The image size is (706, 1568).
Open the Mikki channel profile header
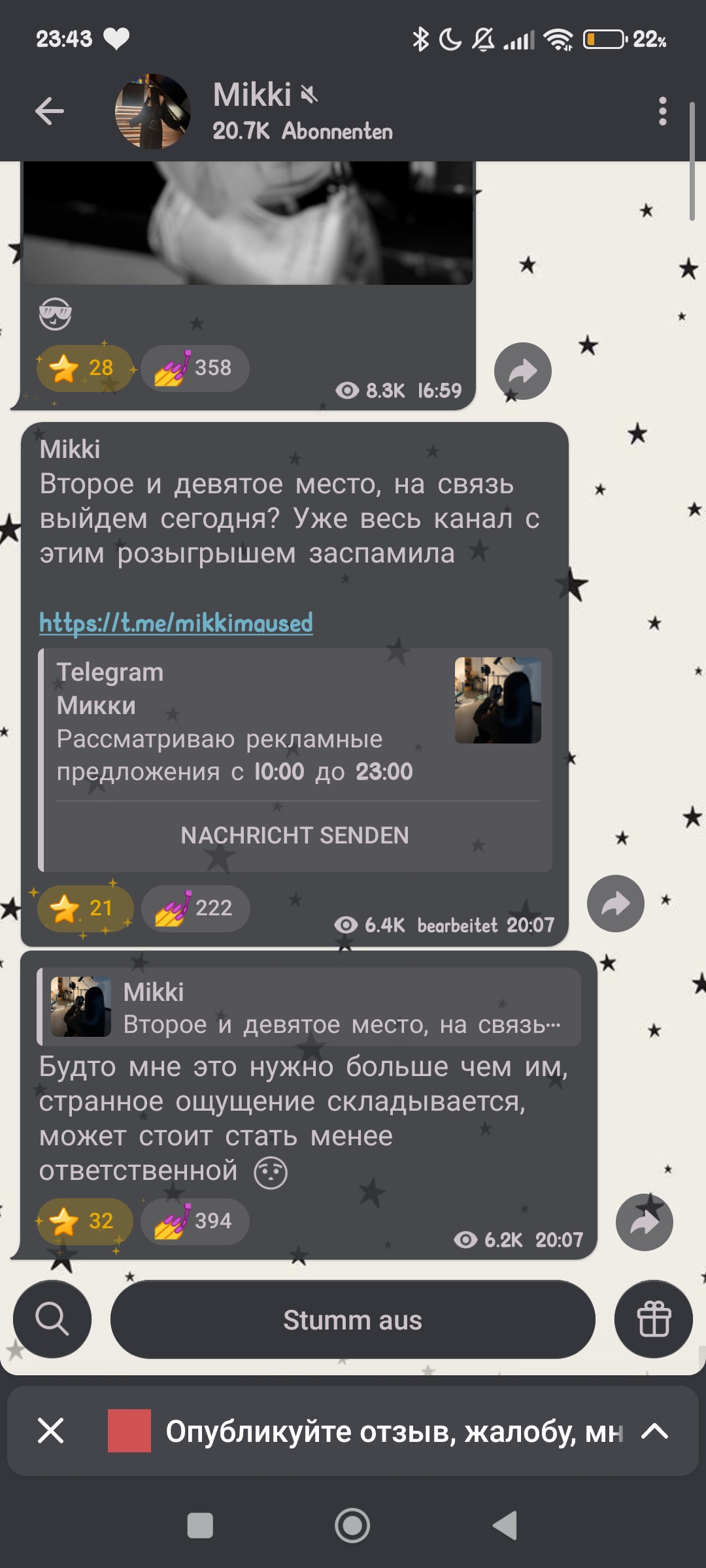point(301,111)
